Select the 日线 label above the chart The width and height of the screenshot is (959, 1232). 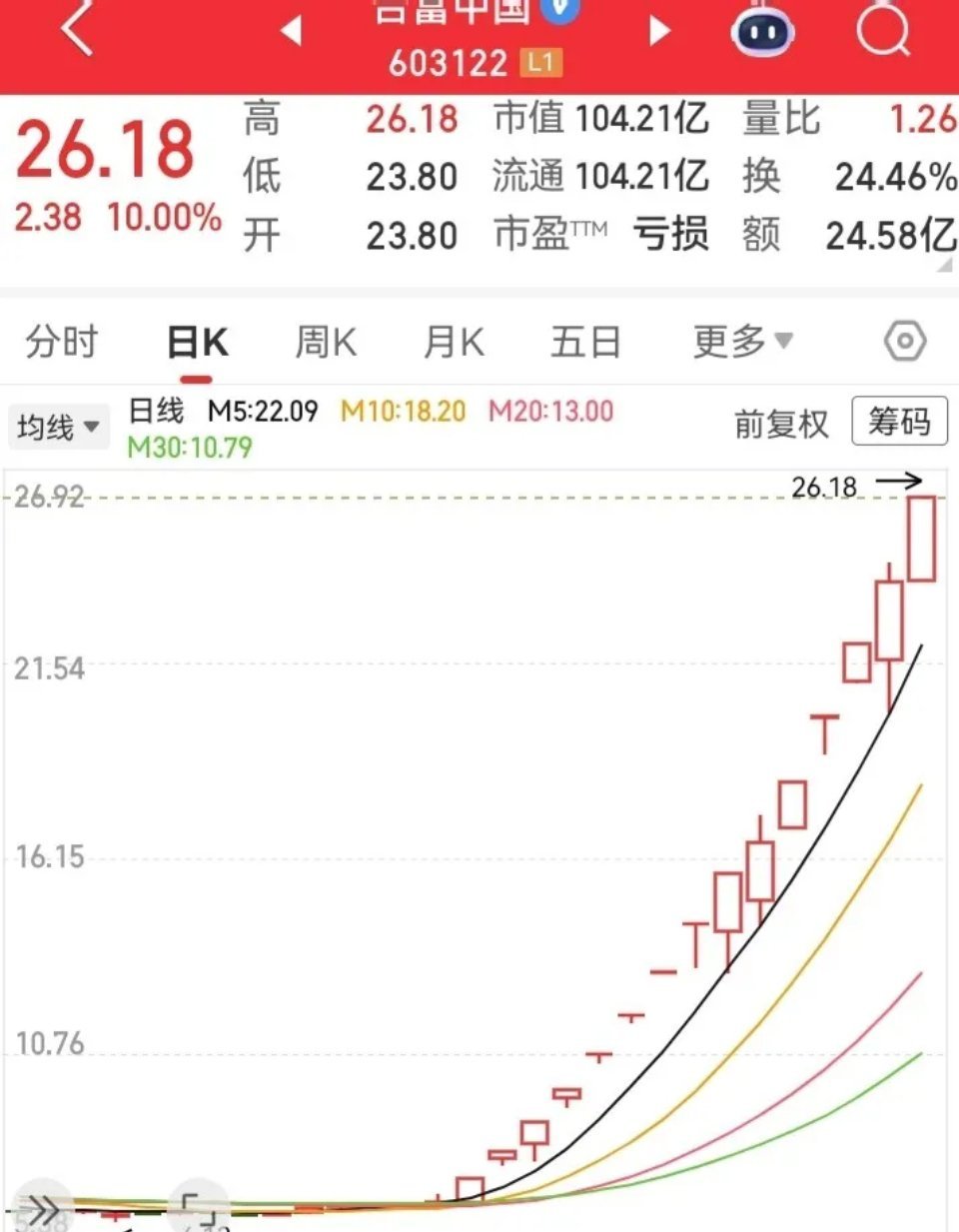coord(153,411)
